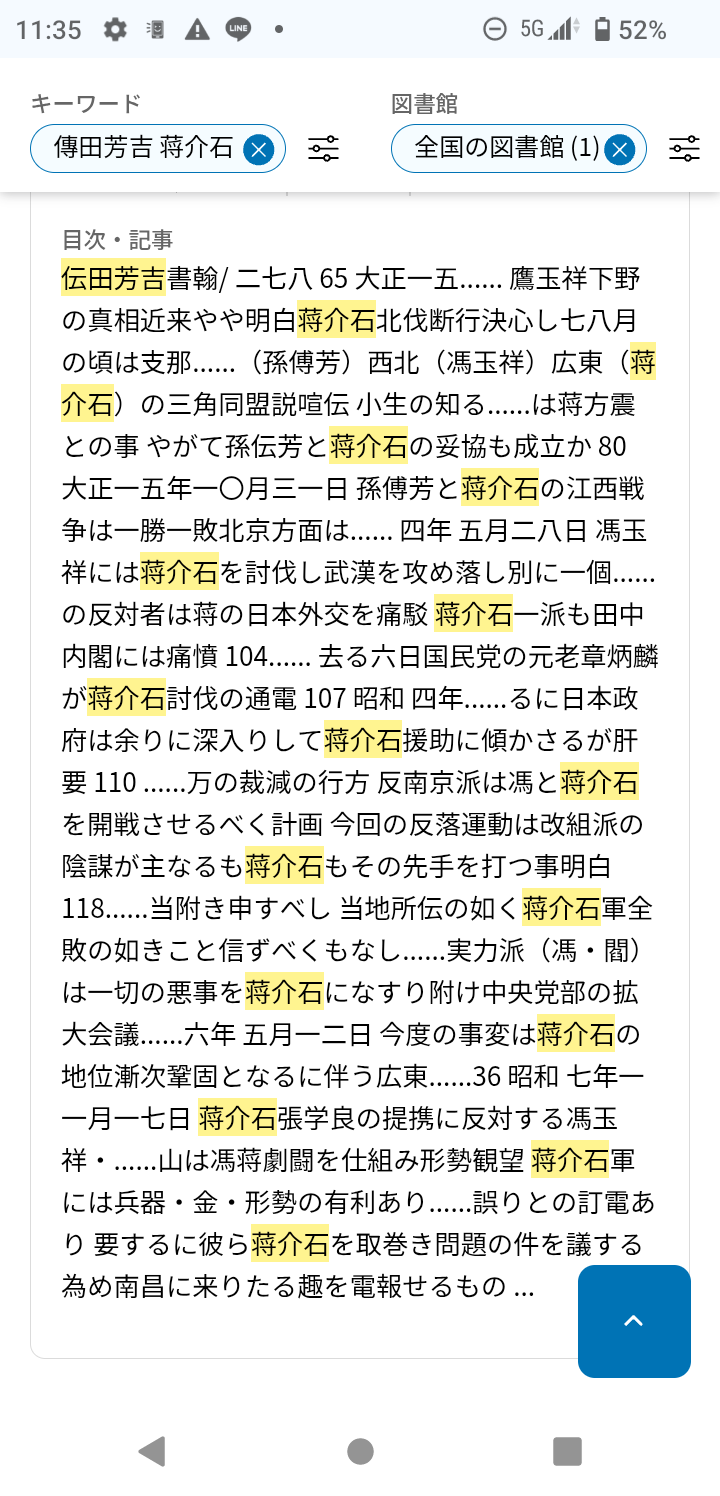Jump back to top of page
The width and height of the screenshot is (720, 1496).
pyautogui.click(x=634, y=1321)
